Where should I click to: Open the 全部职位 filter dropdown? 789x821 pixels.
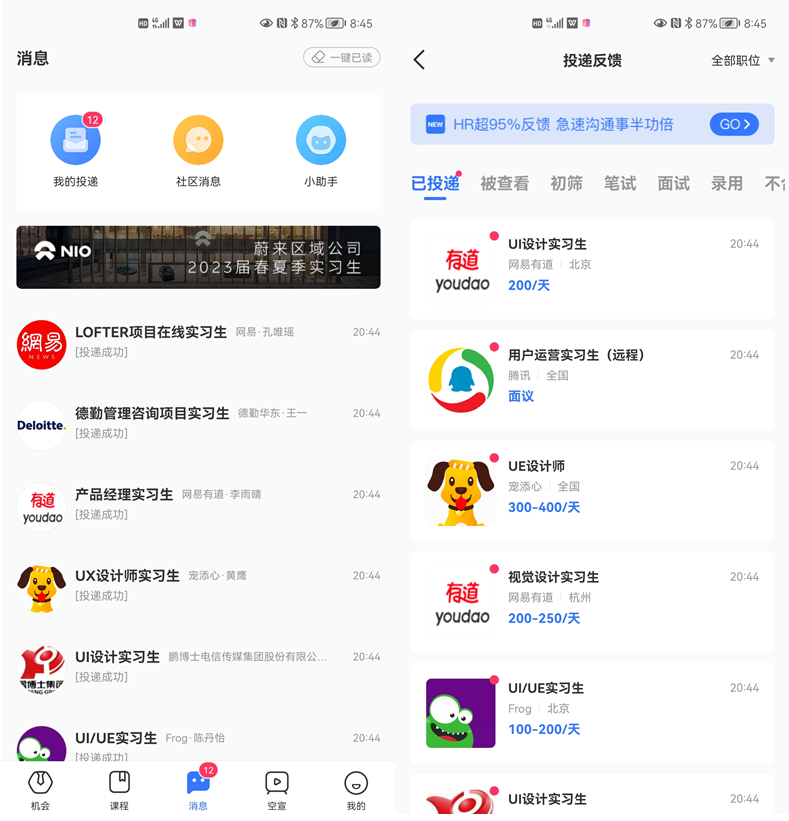[x=736, y=59]
